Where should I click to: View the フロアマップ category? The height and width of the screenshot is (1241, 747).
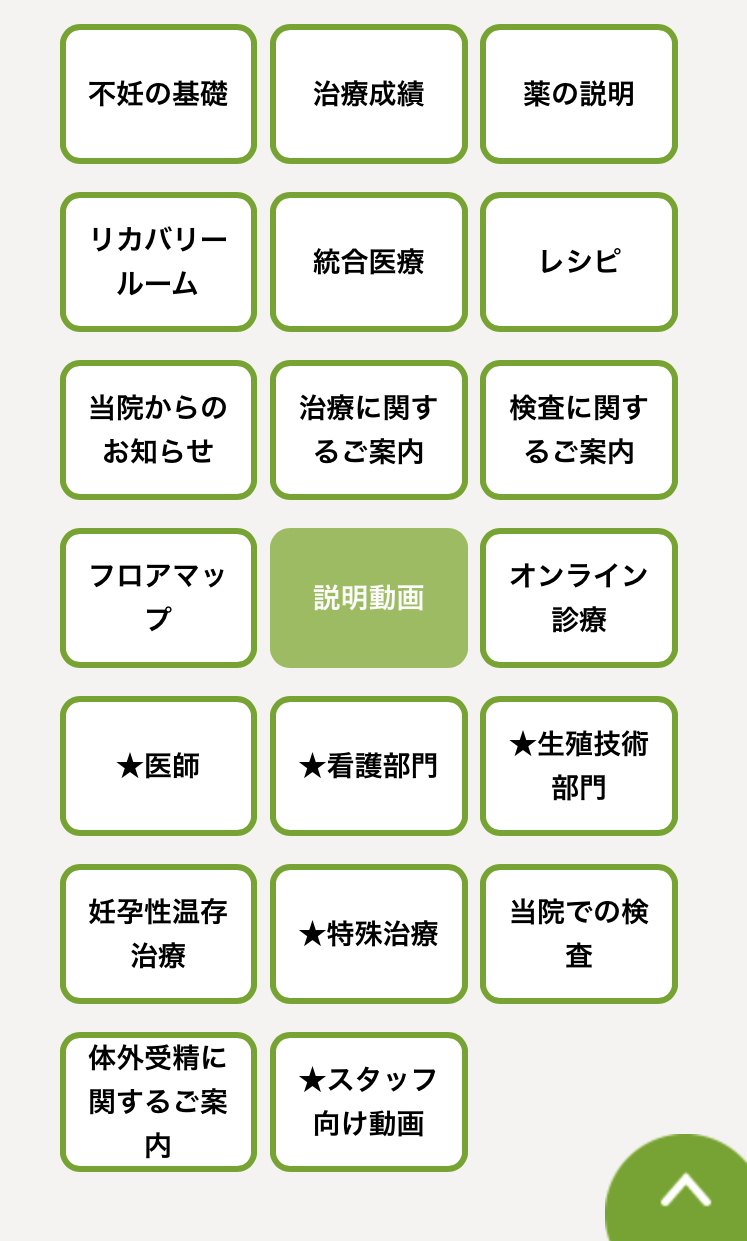click(x=158, y=598)
